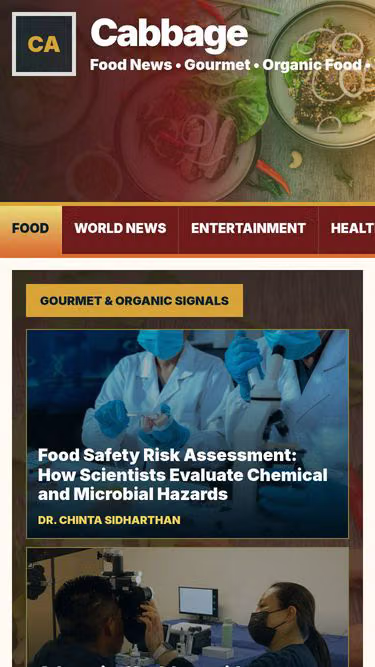Viewport: 375px width, 667px height.
Task: Go to the Entertainment tab
Action: [248, 228]
